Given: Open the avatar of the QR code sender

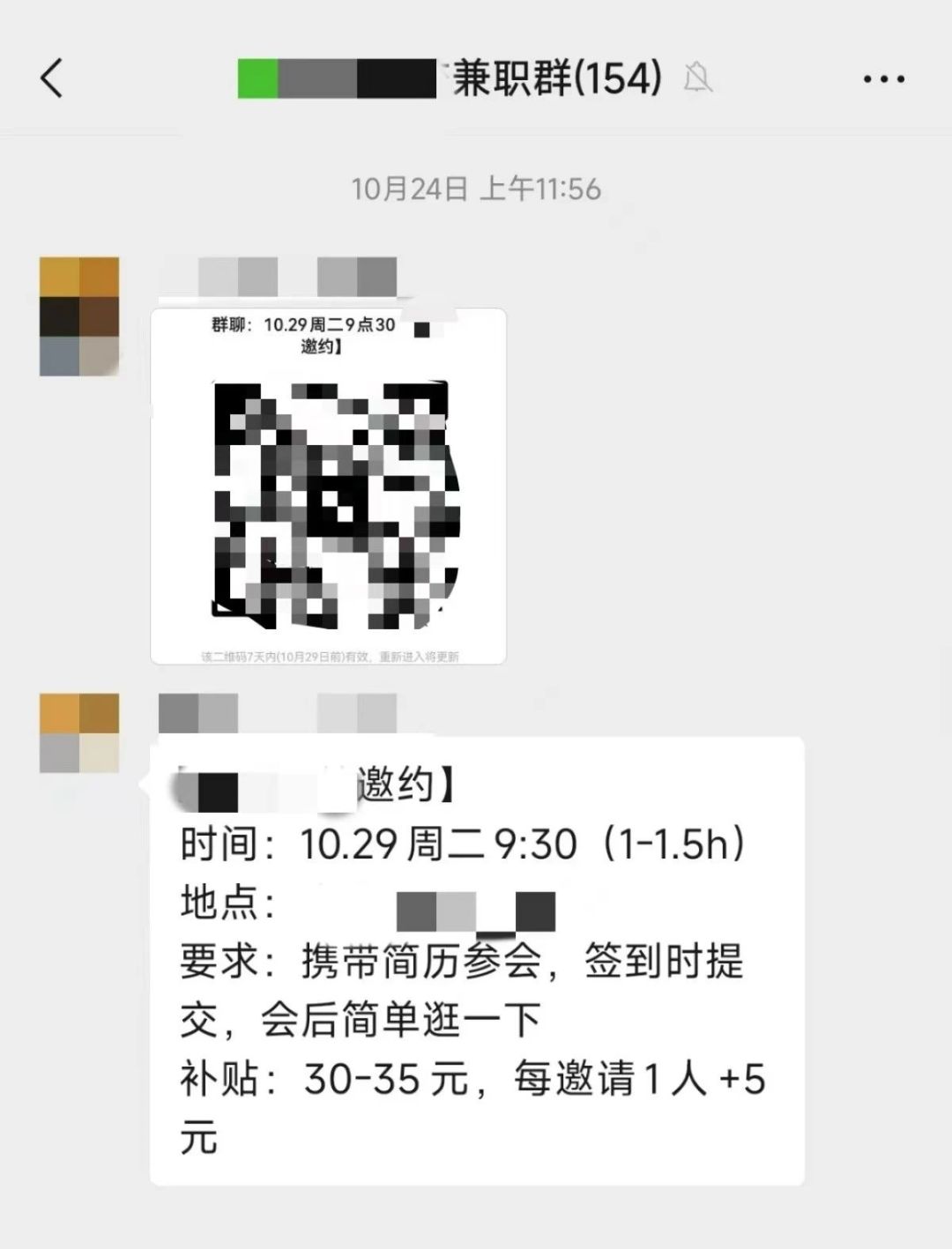Looking at the screenshot, I should pyautogui.click(x=79, y=316).
